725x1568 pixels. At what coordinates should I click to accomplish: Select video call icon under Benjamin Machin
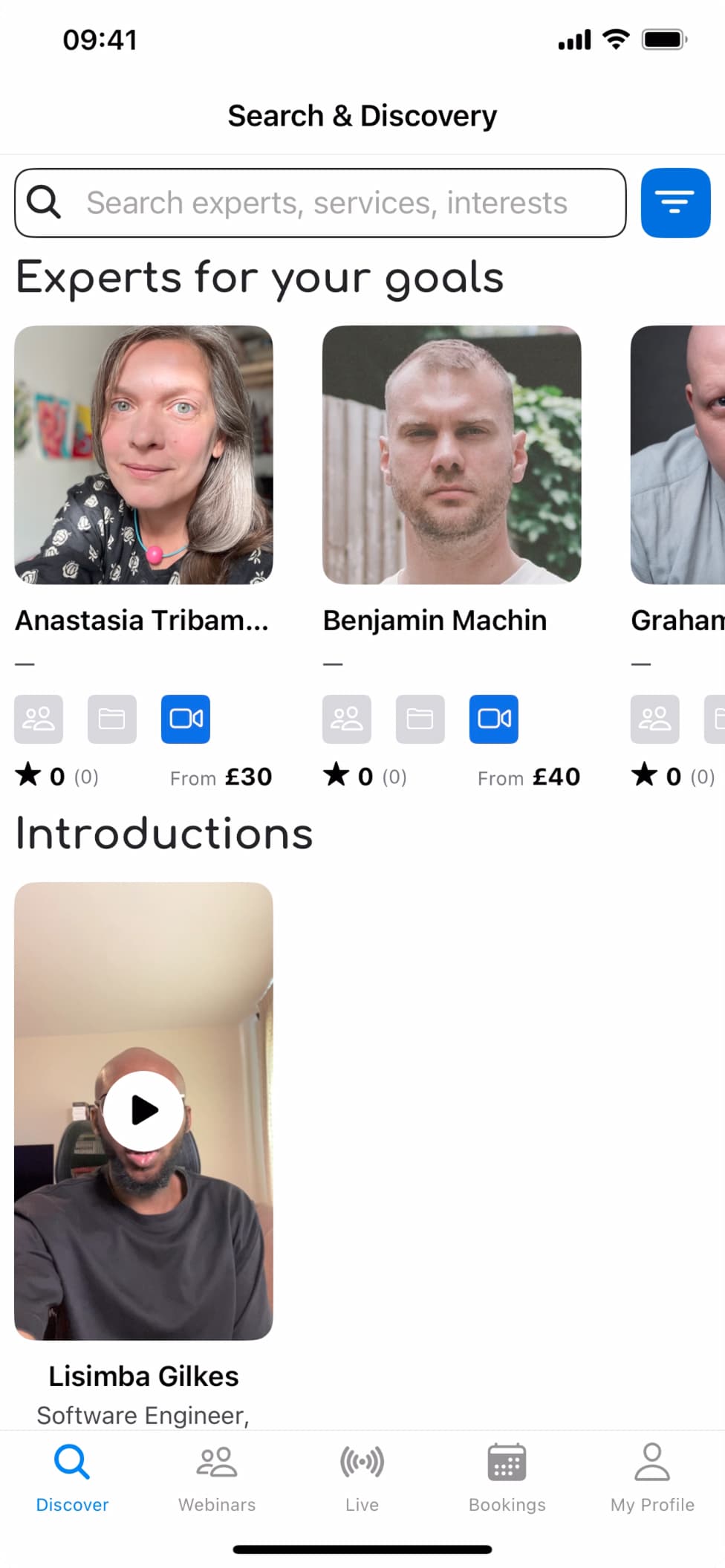(494, 719)
